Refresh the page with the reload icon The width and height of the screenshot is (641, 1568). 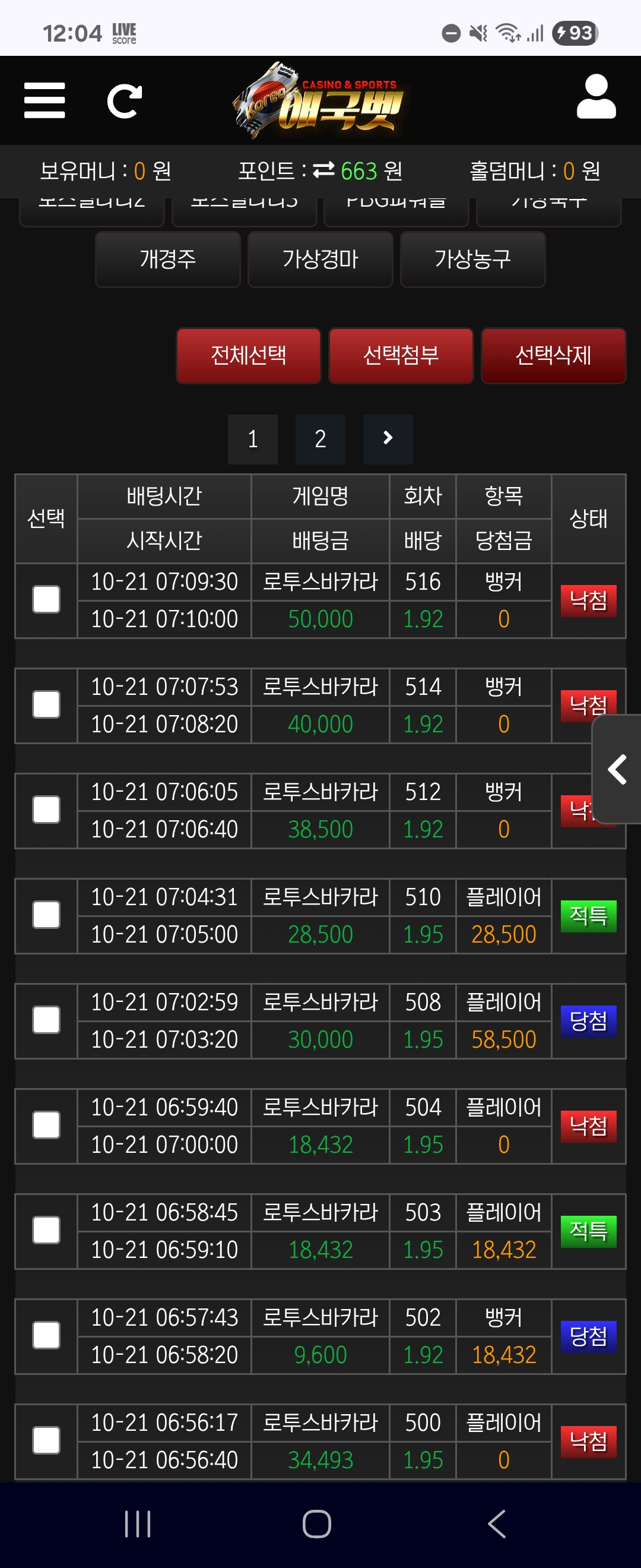[x=125, y=100]
